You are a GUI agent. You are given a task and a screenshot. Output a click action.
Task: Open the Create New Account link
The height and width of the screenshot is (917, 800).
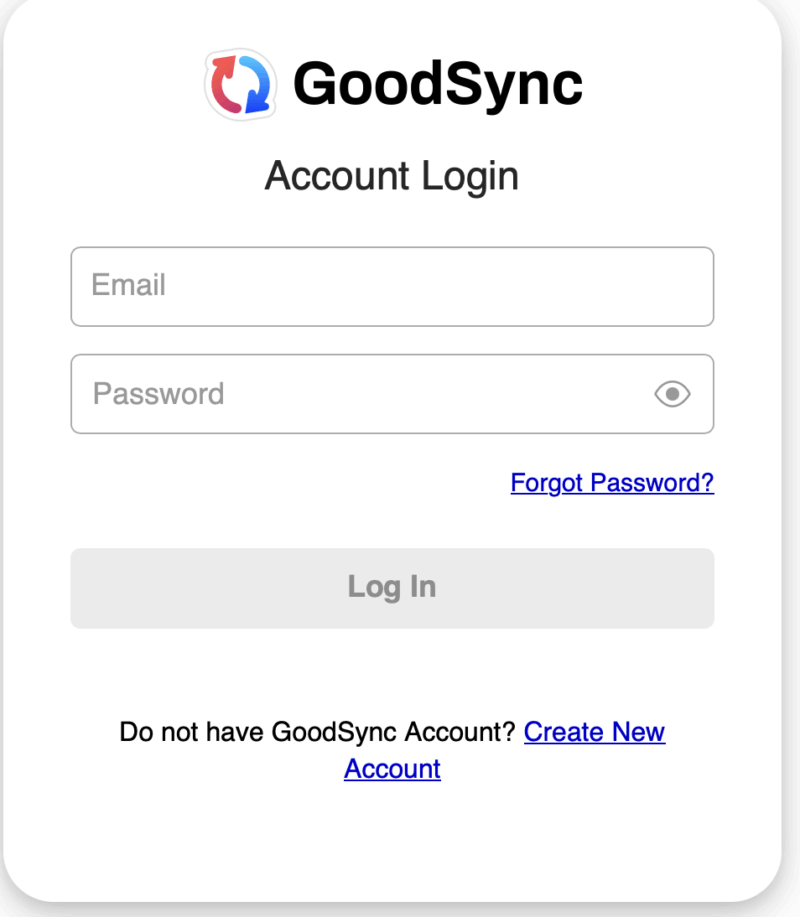point(594,732)
